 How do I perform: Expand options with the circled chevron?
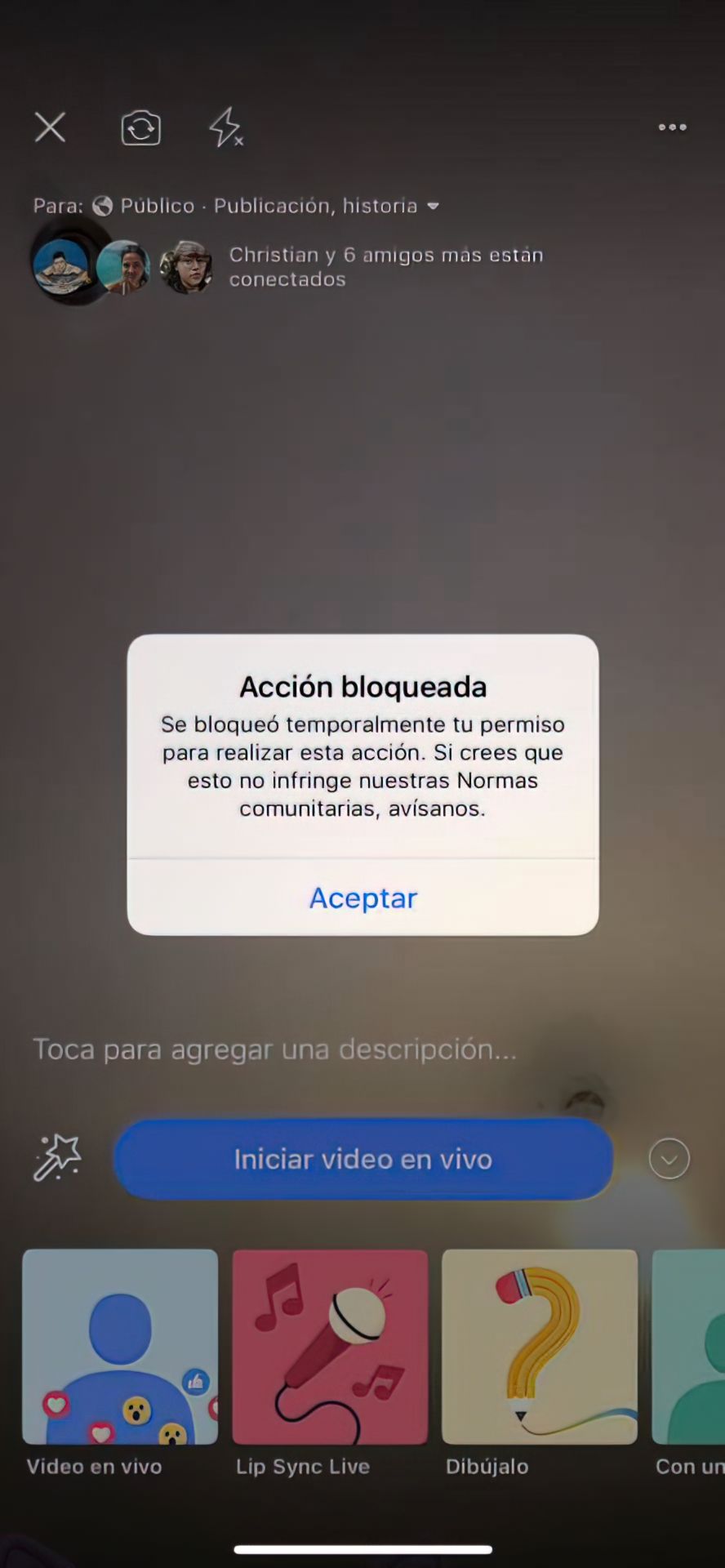point(669,1159)
